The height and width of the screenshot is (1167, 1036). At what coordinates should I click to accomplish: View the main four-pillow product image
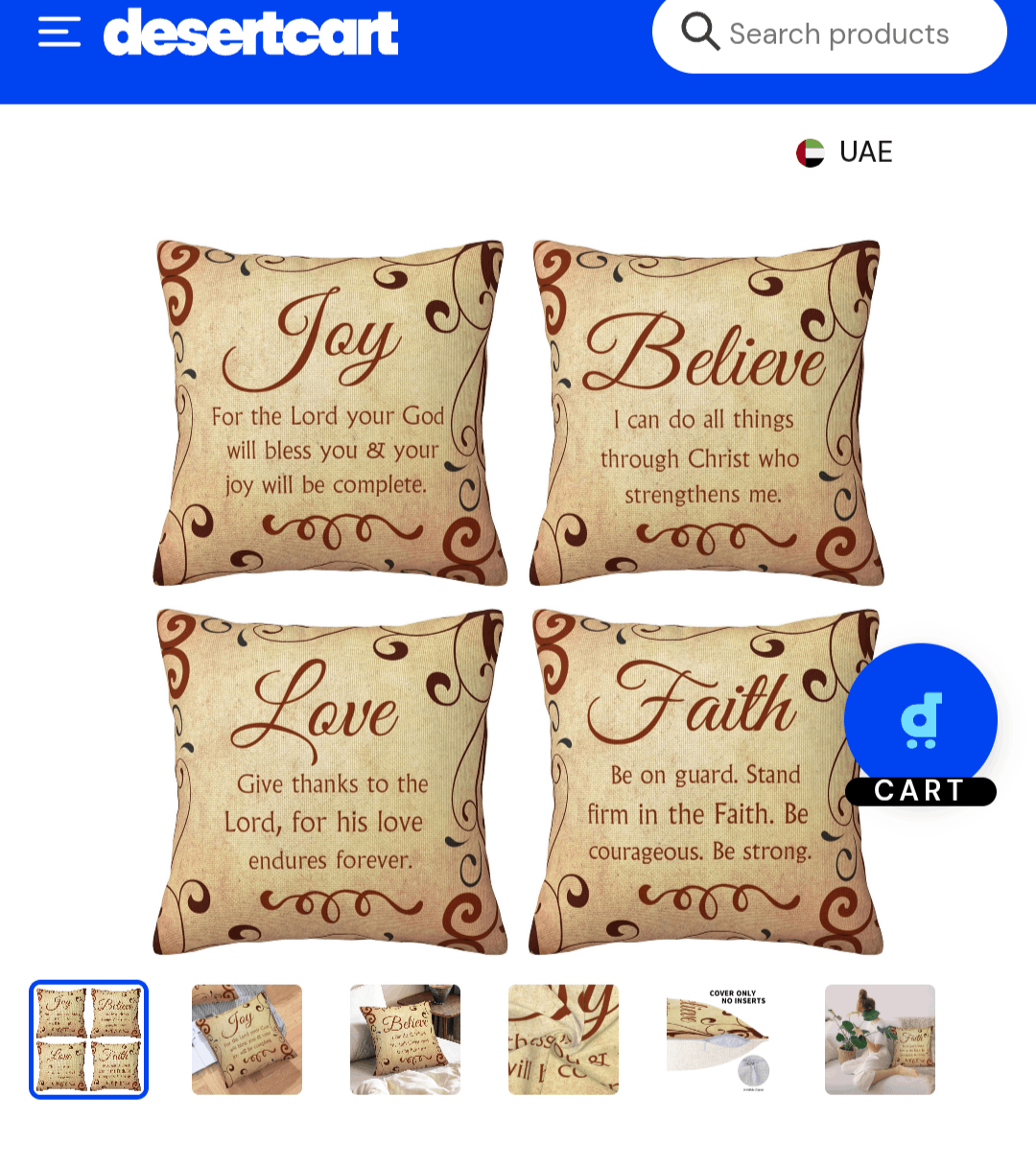[x=518, y=596]
